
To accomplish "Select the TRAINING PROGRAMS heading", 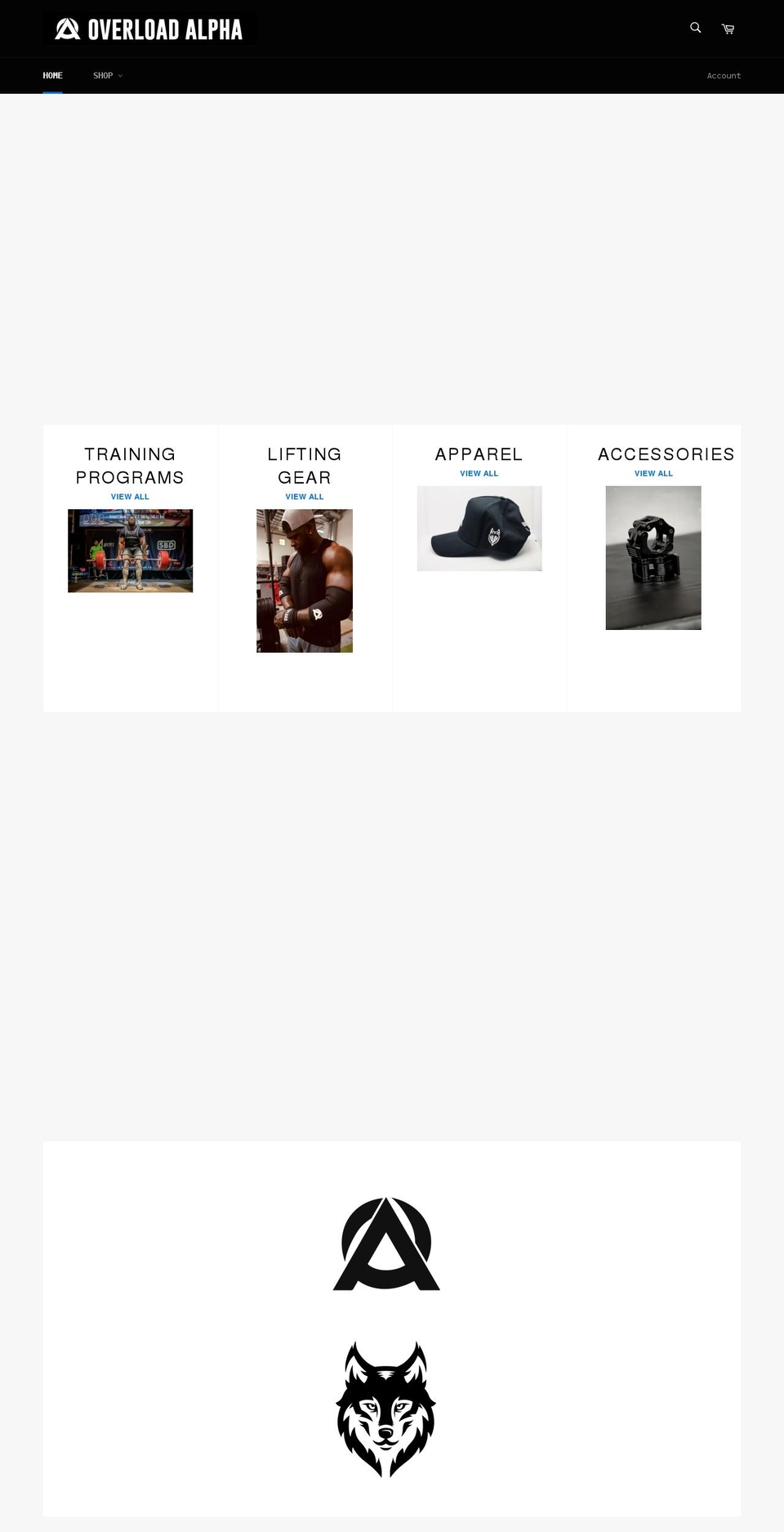I will (130, 465).
